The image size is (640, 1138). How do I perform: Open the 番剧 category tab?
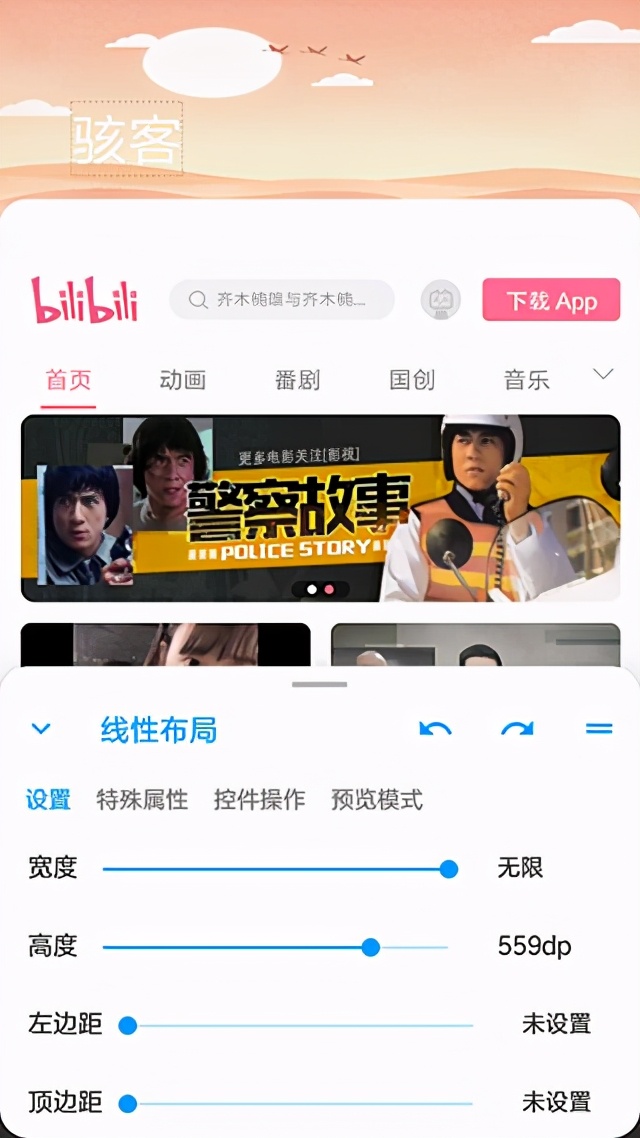pyautogui.click(x=297, y=380)
